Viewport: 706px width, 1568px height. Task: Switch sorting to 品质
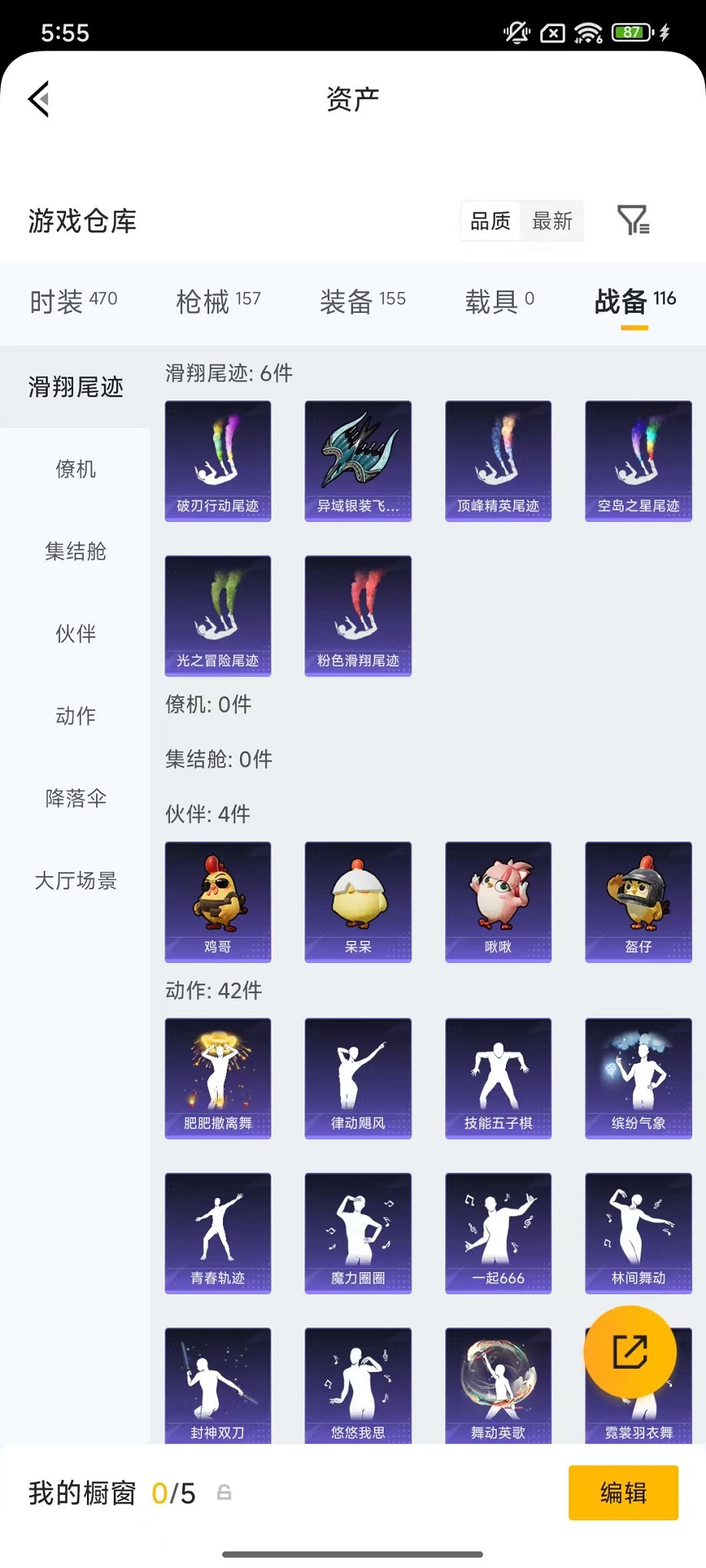(490, 221)
